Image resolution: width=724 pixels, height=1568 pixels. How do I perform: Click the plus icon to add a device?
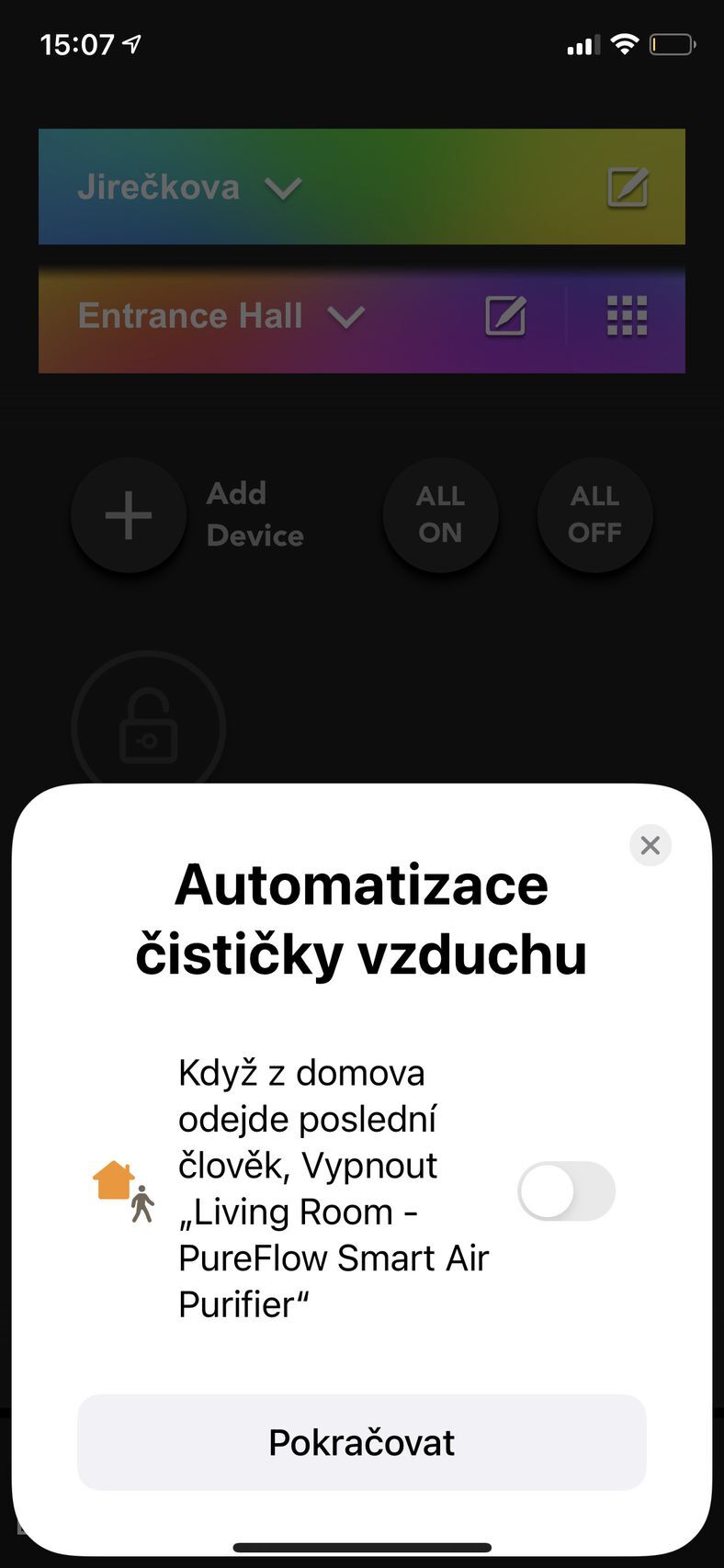point(128,514)
